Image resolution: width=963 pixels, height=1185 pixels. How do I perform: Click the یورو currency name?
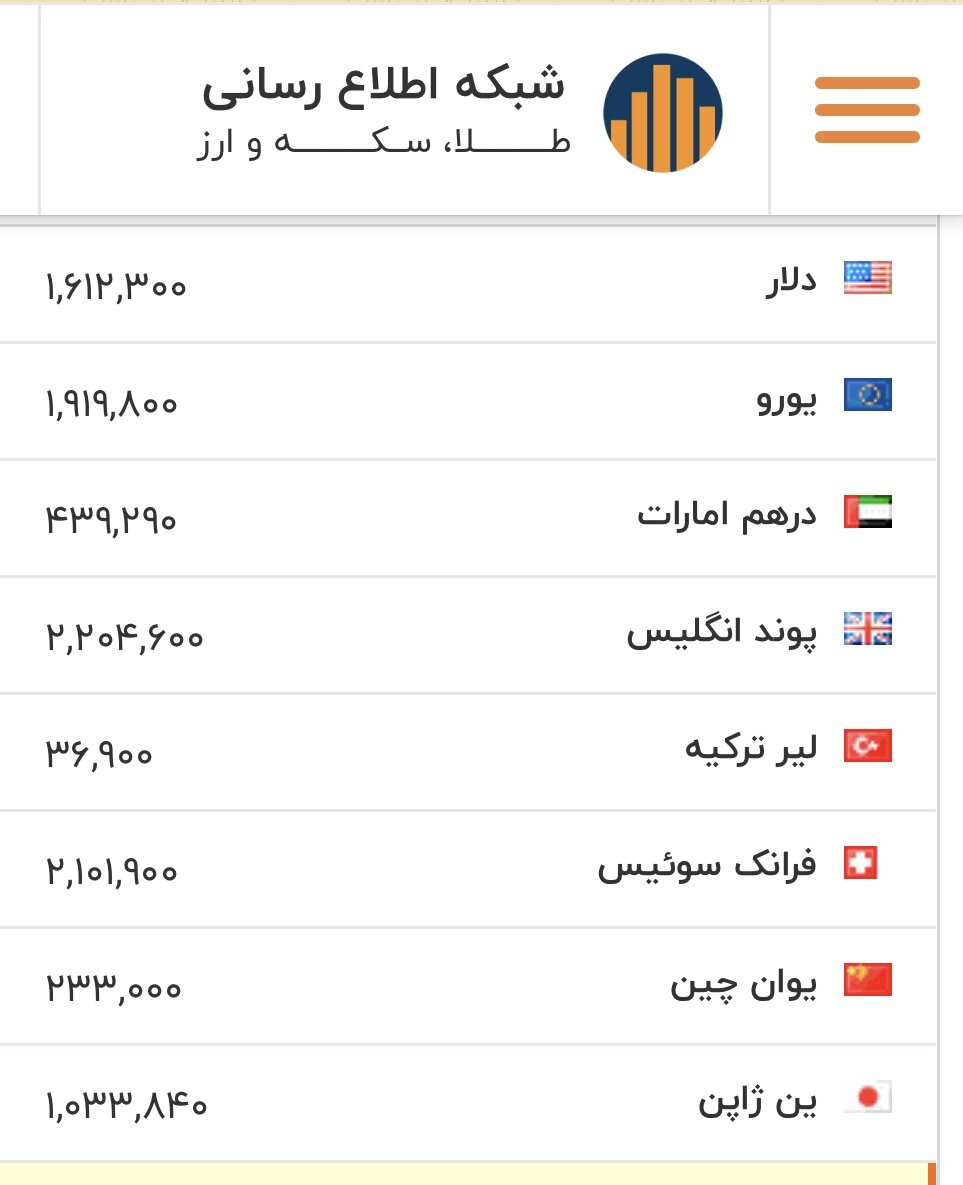[785, 395]
